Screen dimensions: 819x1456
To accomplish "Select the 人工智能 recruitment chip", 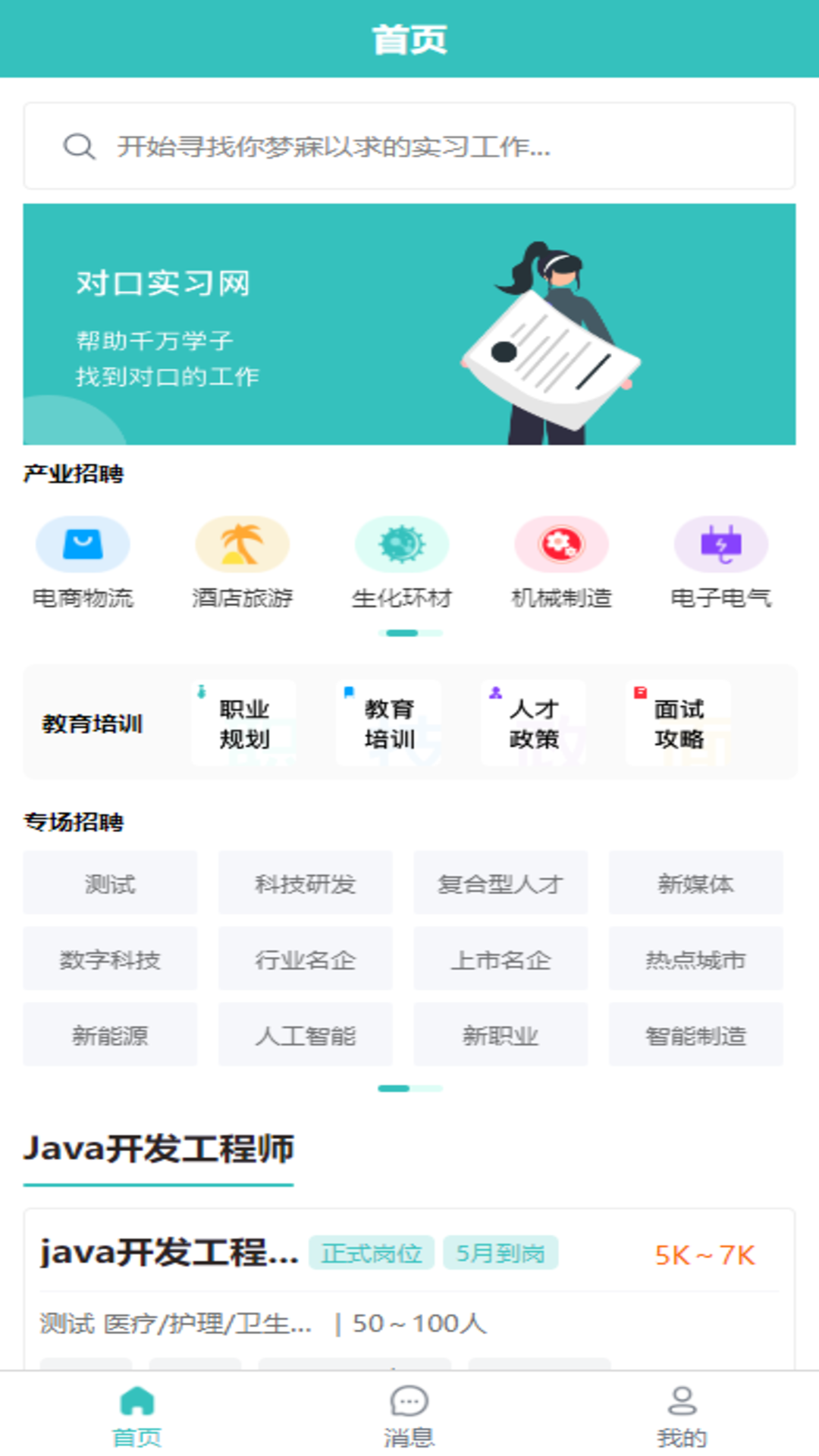I will click(305, 1034).
